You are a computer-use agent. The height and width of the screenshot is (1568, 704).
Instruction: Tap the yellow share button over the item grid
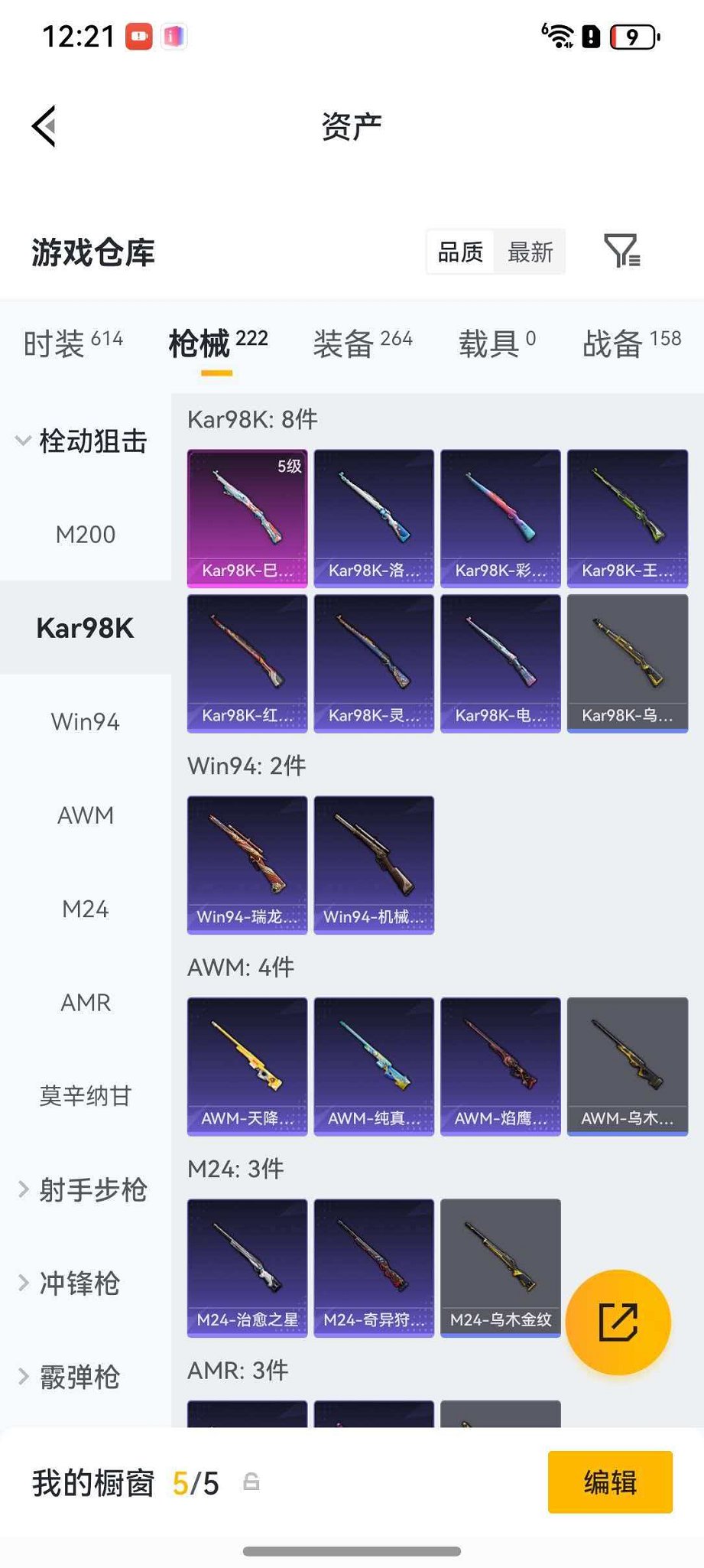pyautogui.click(x=619, y=1322)
